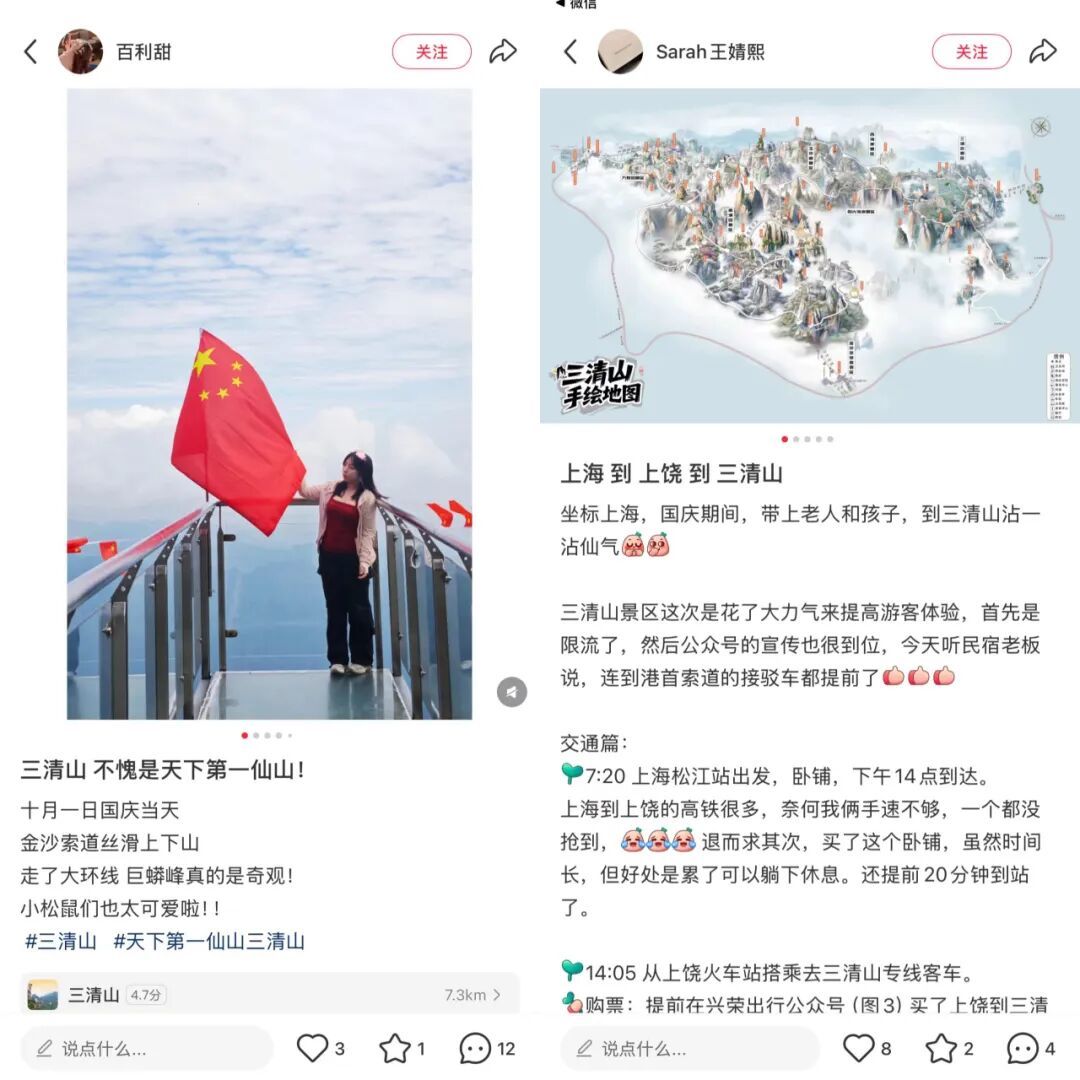This screenshot has height=1080, width=1080.
Task: Save 百利甜's post with the star
Action: point(403,1048)
